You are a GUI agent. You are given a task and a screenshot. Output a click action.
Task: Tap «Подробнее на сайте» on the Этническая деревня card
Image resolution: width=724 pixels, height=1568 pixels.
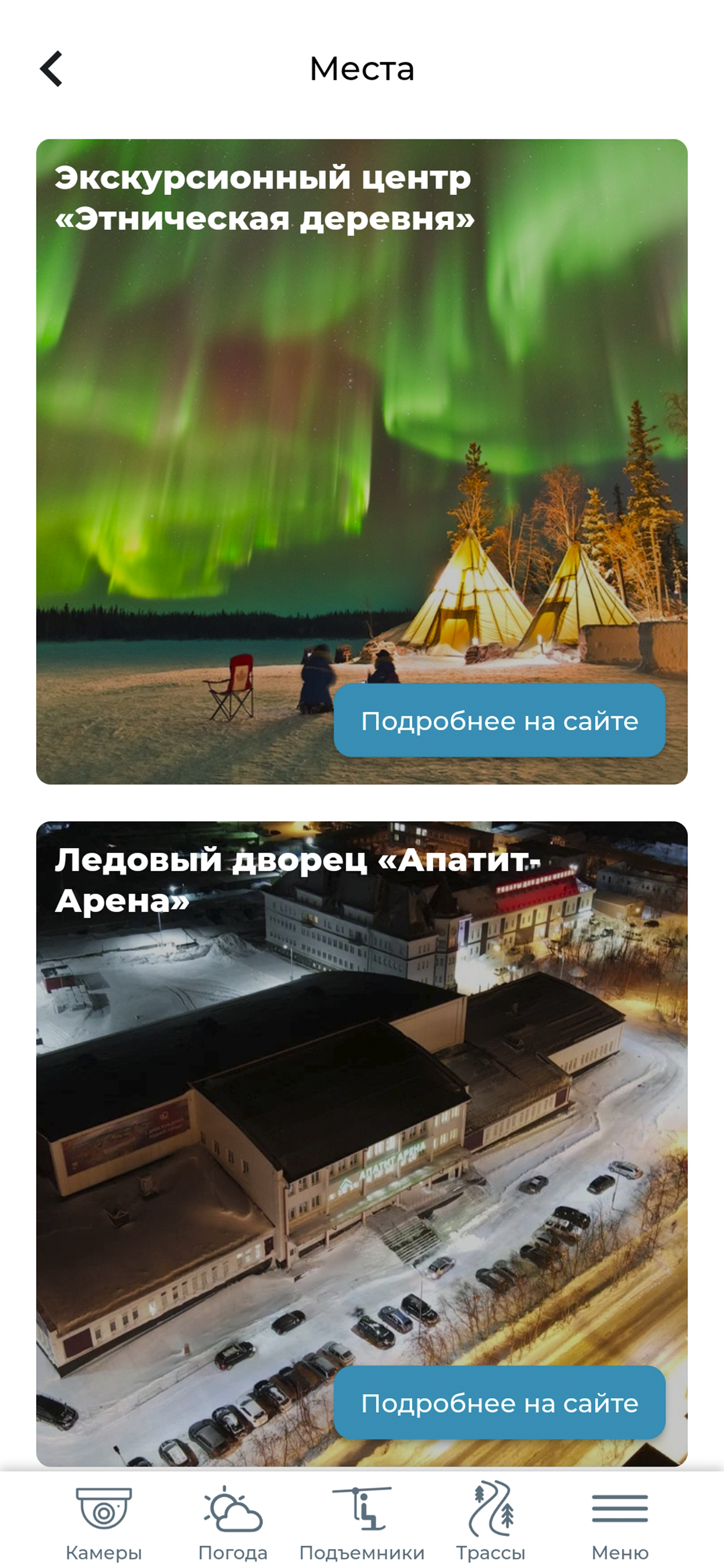click(500, 720)
